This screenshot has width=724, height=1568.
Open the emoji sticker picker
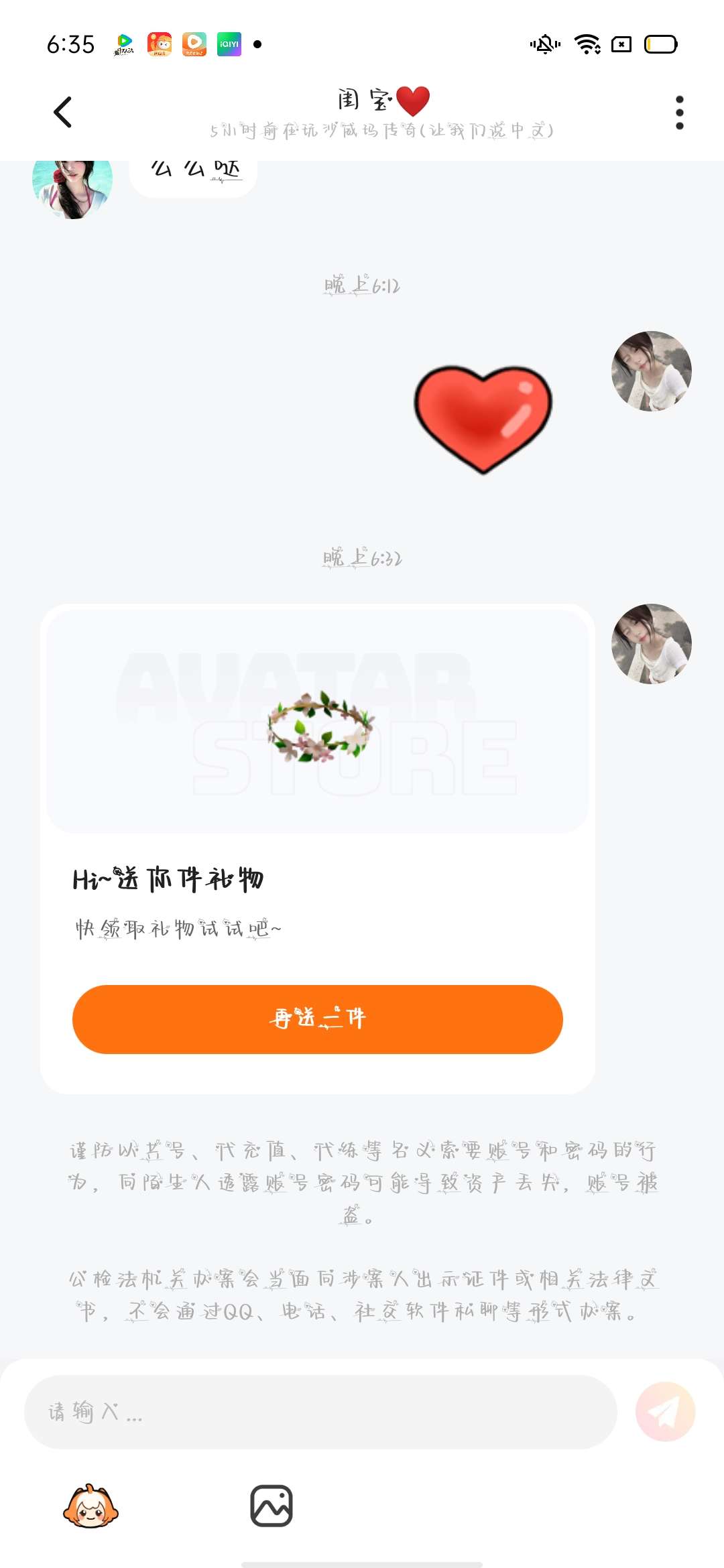(x=90, y=1506)
